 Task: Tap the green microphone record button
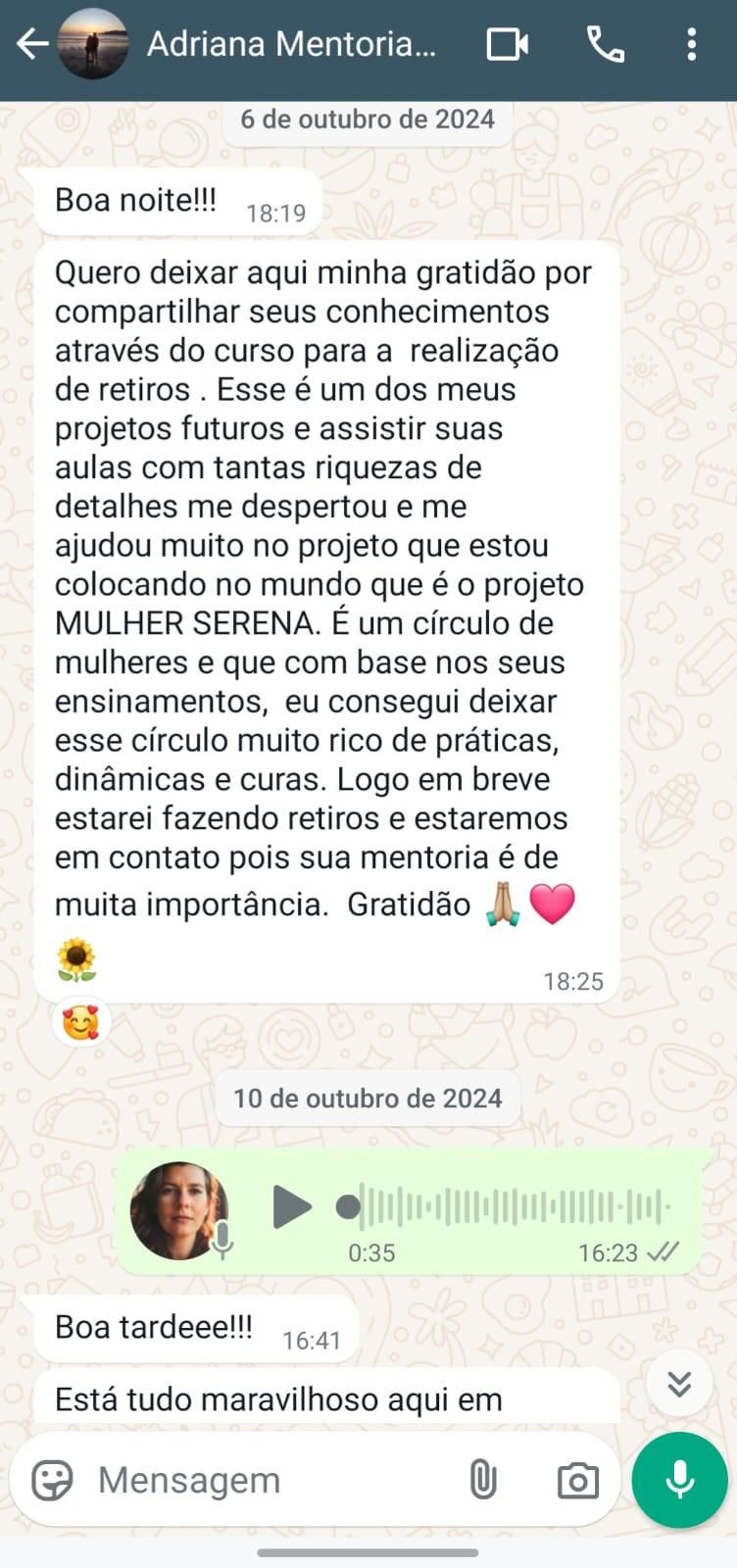(x=679, y=1480)
